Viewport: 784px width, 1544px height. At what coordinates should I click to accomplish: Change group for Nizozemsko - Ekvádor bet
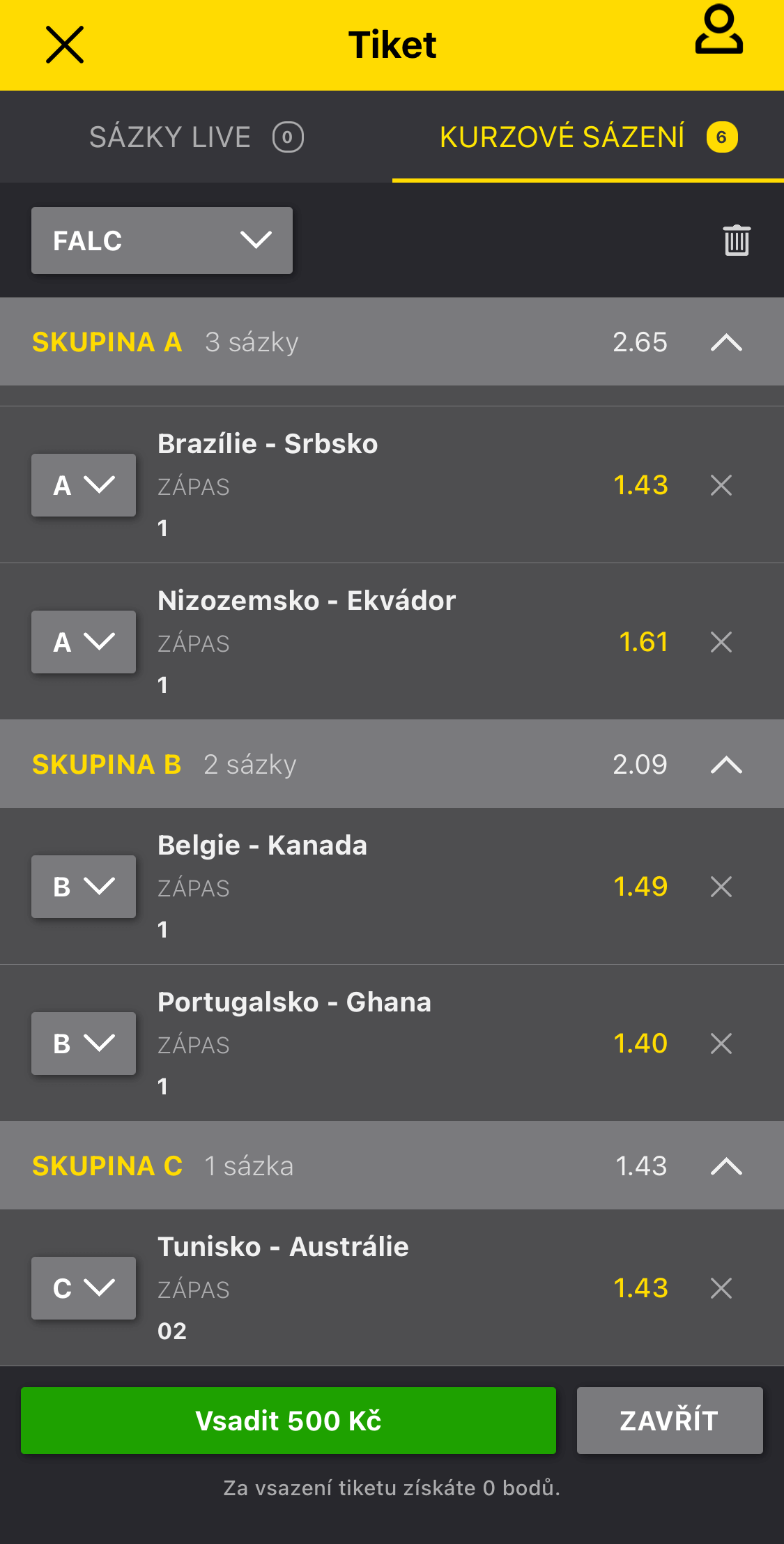coord(84,642)
